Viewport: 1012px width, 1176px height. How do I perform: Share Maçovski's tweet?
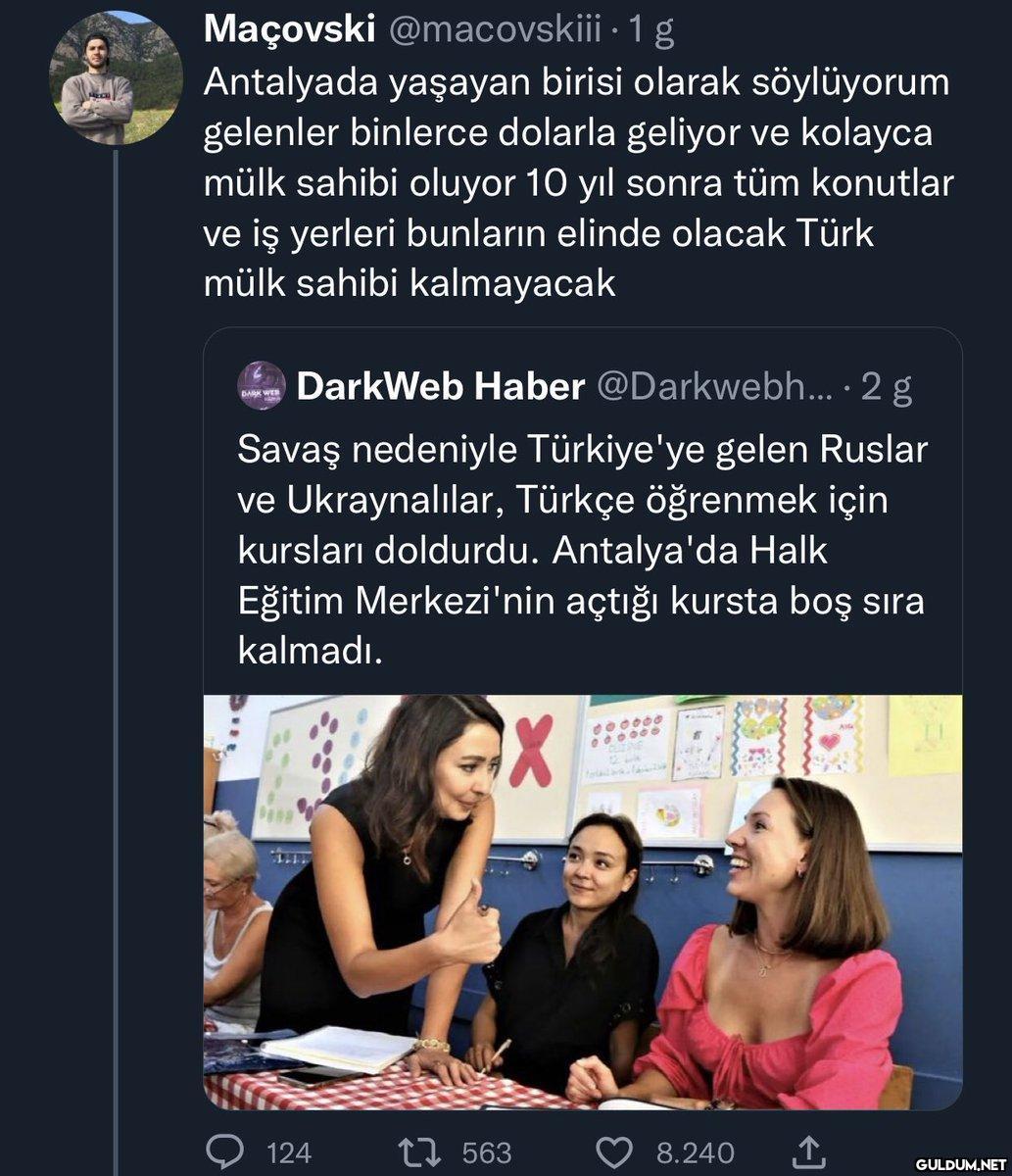point(809,1150)
